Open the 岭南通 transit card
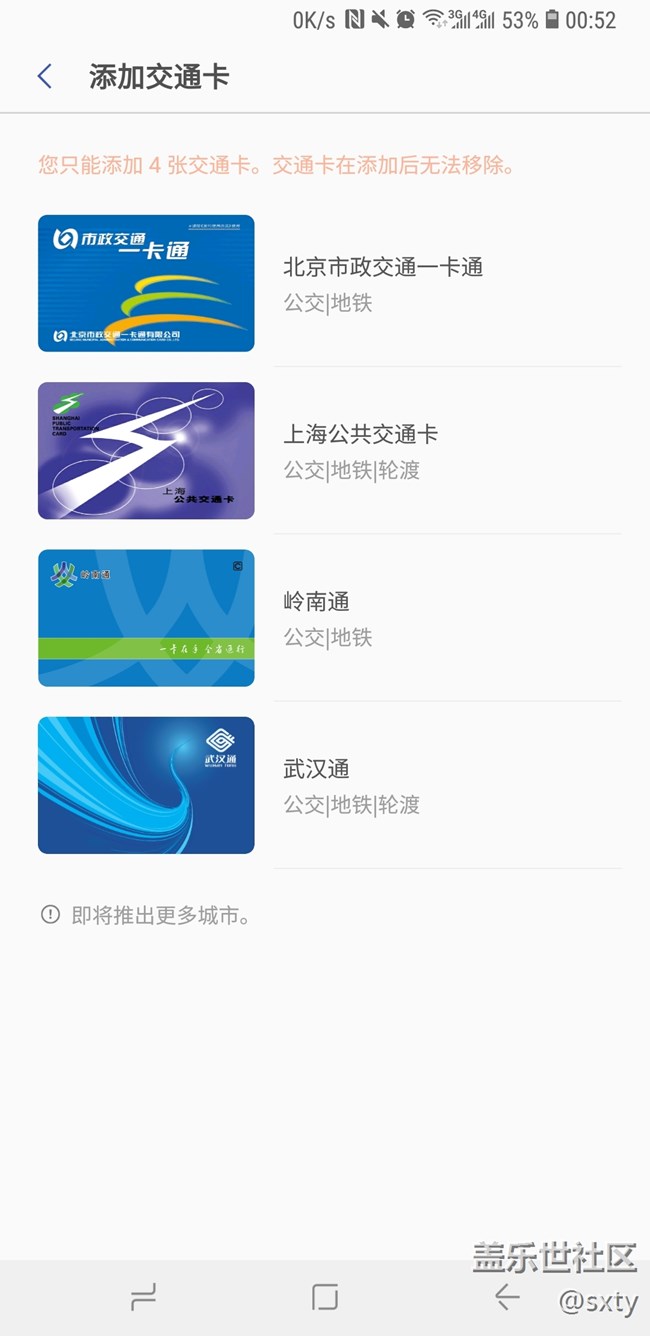The width and height of the screenshot is (650, 1336). coord(330,617)
